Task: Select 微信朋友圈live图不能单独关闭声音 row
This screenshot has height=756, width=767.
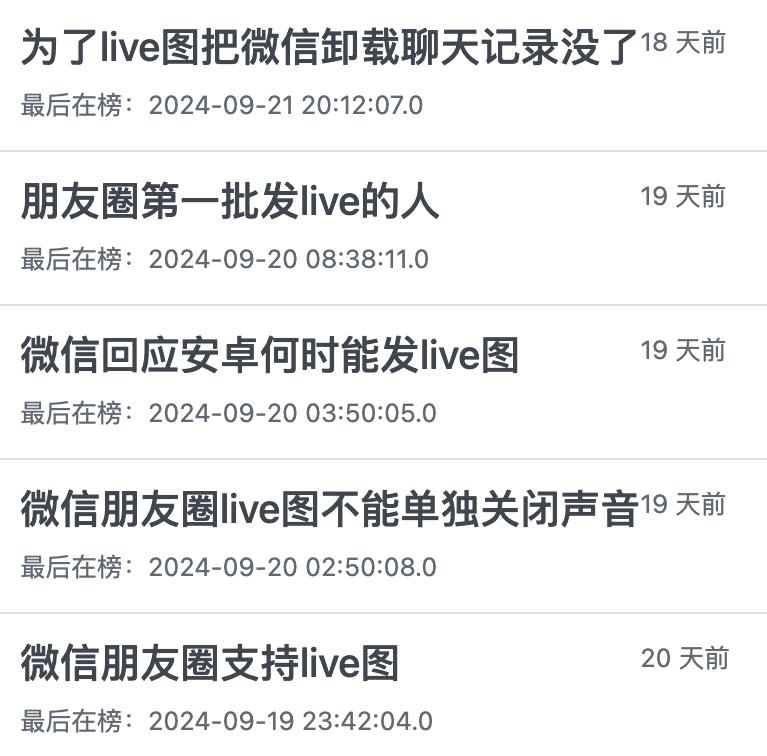Action: [x=328, y=510]
